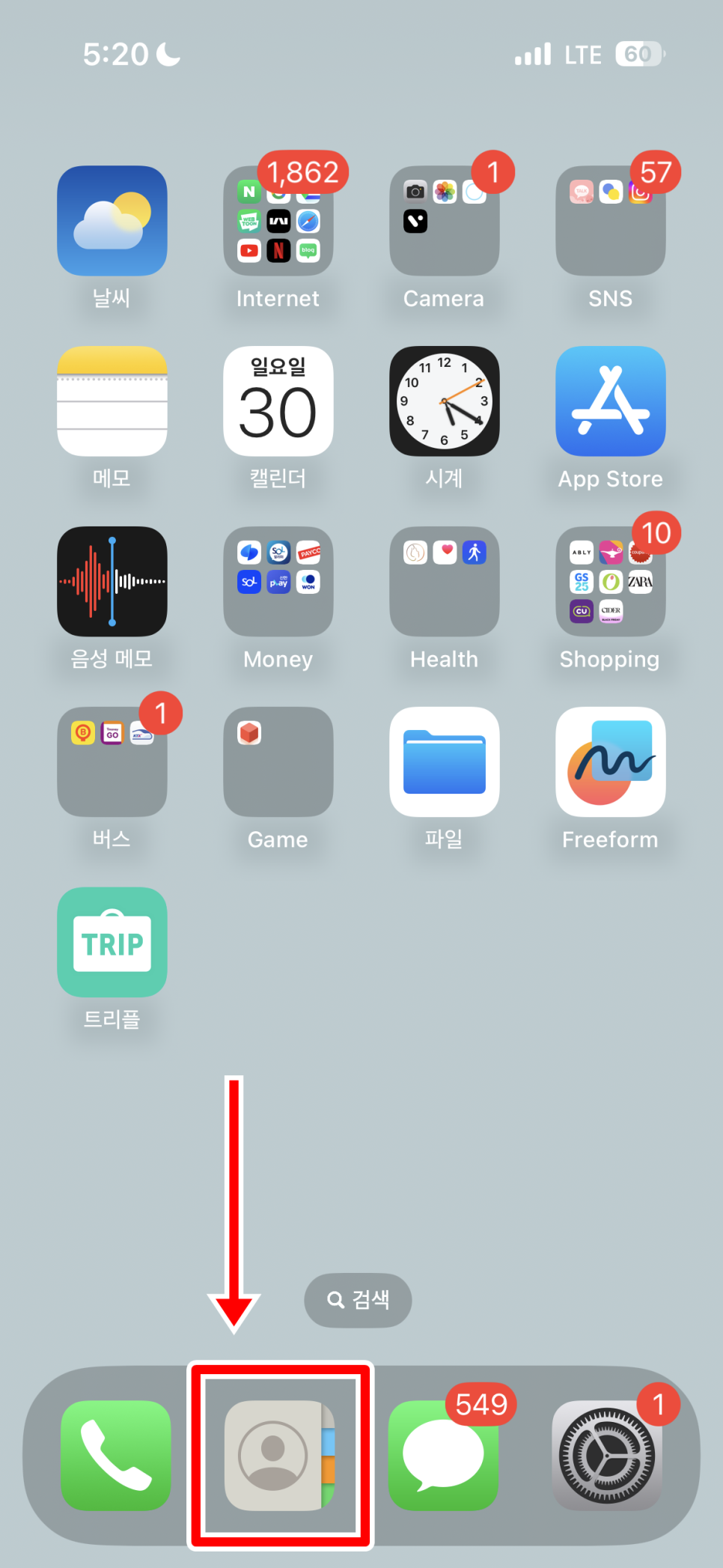Launch the 메모 notes app
Viewport: 723px width, 1568px height.
pyautogui.click(x=112, y=401)
